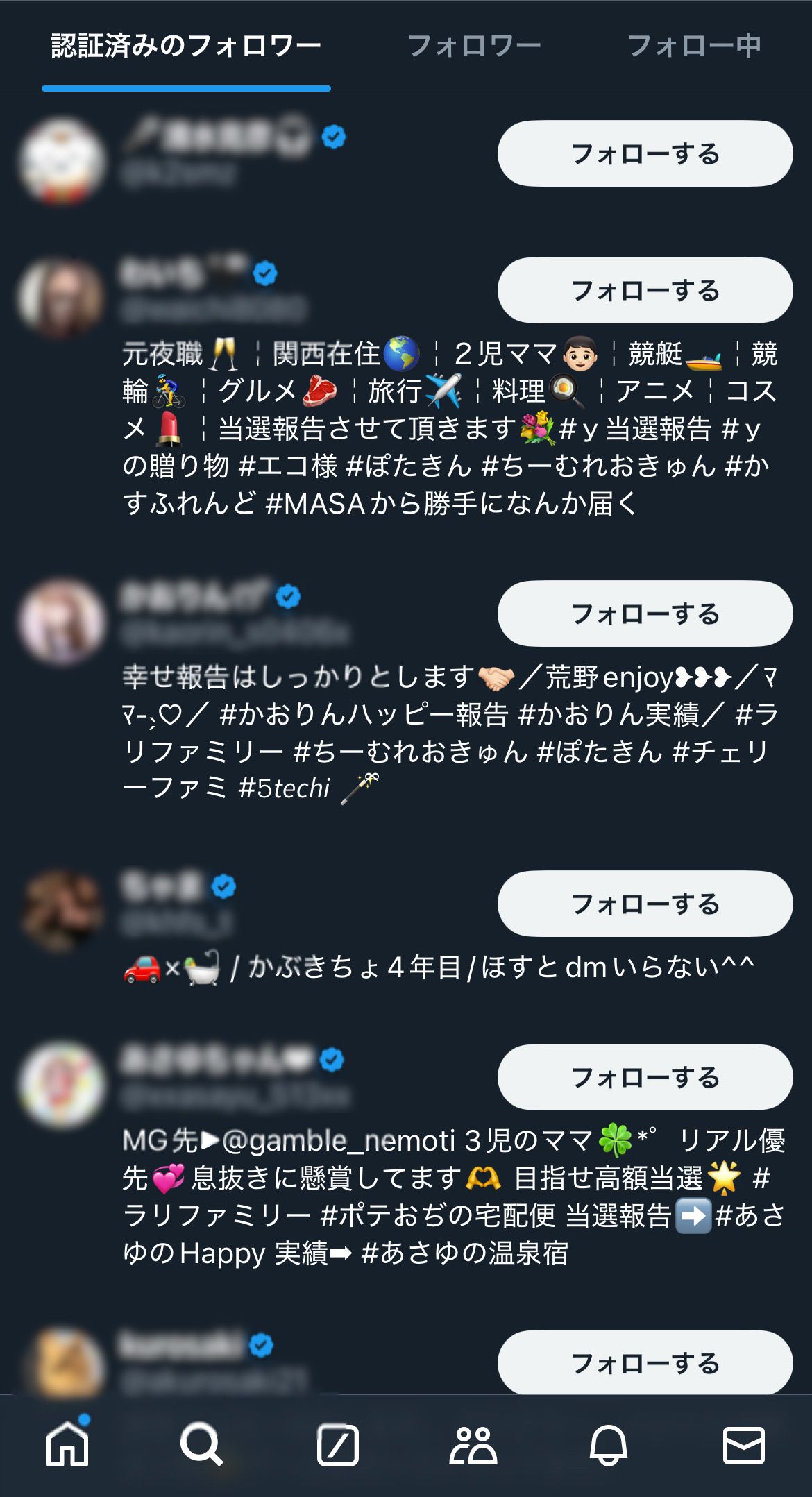The width and height of the screenshot is (812, 1497).
Task: Select the 認証済みのフォロワー tab
Action: 186,46
